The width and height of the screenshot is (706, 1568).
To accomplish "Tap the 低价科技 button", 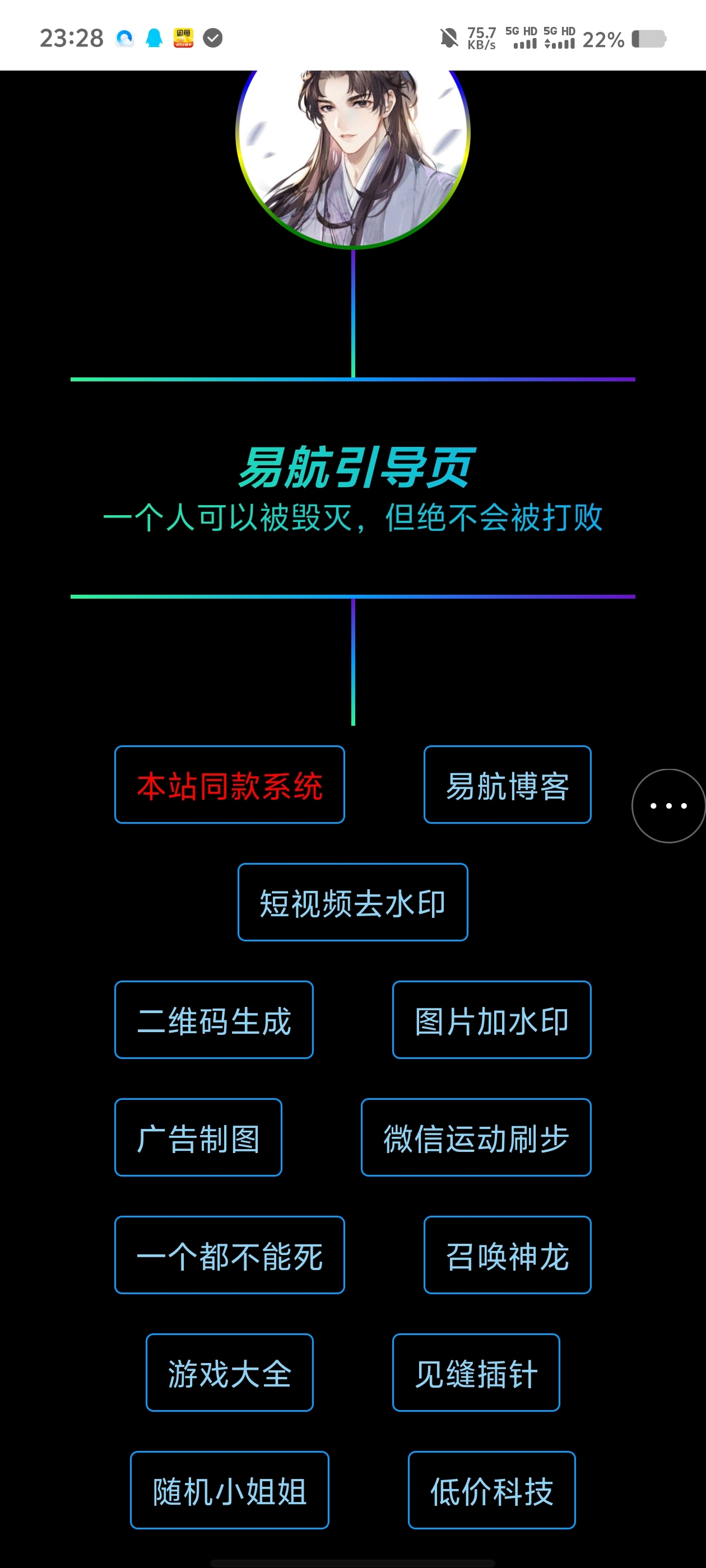I will (x=491, y=1490).
